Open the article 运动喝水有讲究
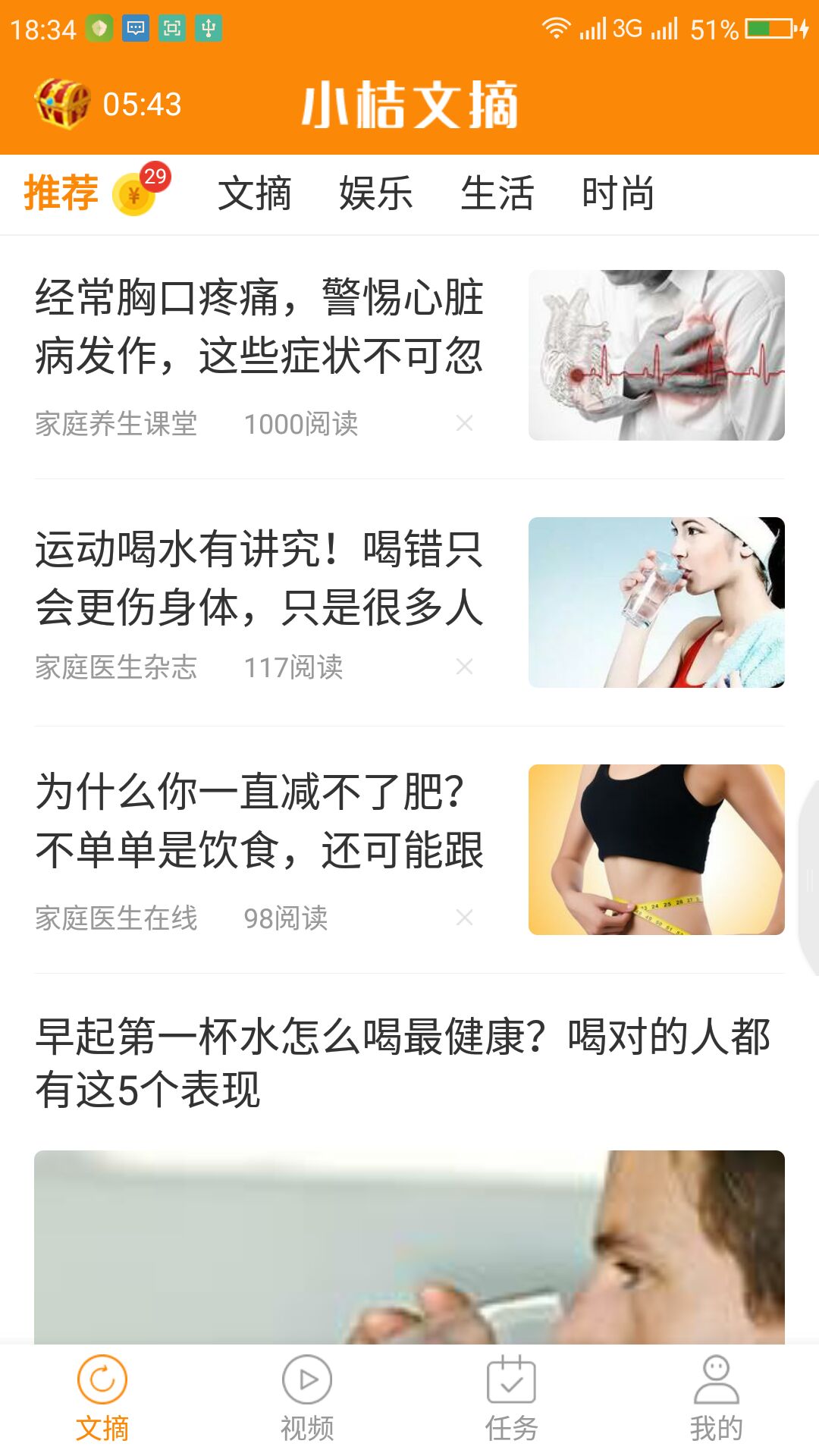 (259, 578)
